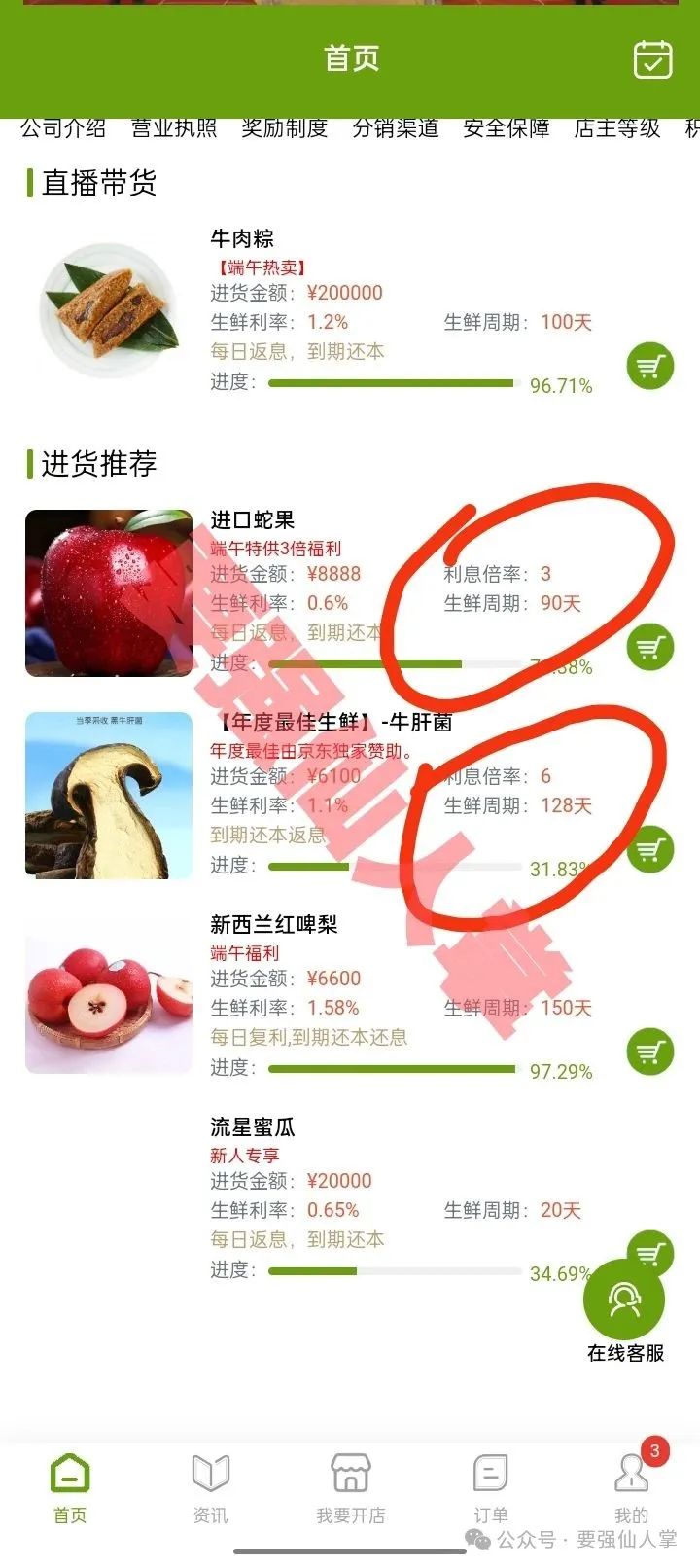Image resolution: width=700 pixels, height=1568 pixels.
Task: Switch to 资讯 tab
Action: click(210, 1488)
